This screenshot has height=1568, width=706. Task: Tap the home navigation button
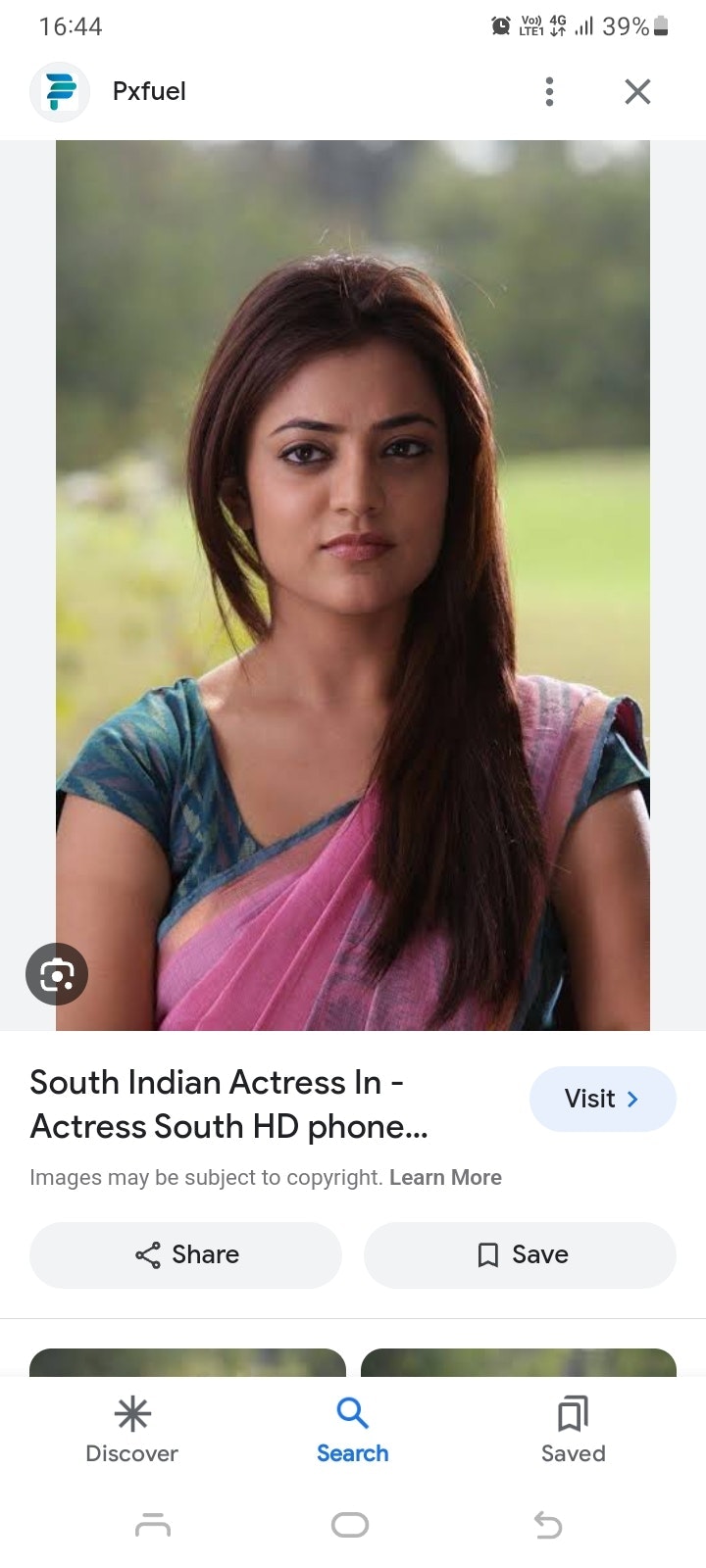[348, 1525]
